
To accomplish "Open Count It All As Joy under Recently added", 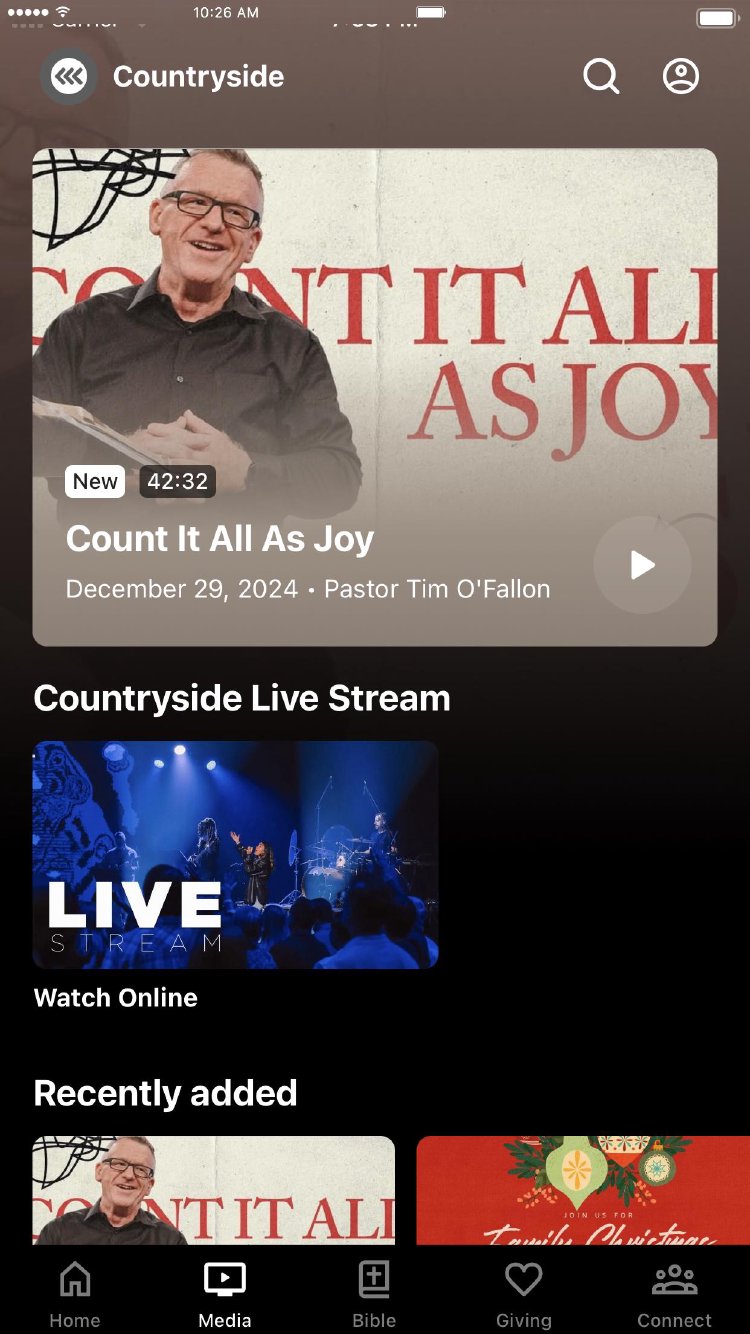I will coord(214,1190).
